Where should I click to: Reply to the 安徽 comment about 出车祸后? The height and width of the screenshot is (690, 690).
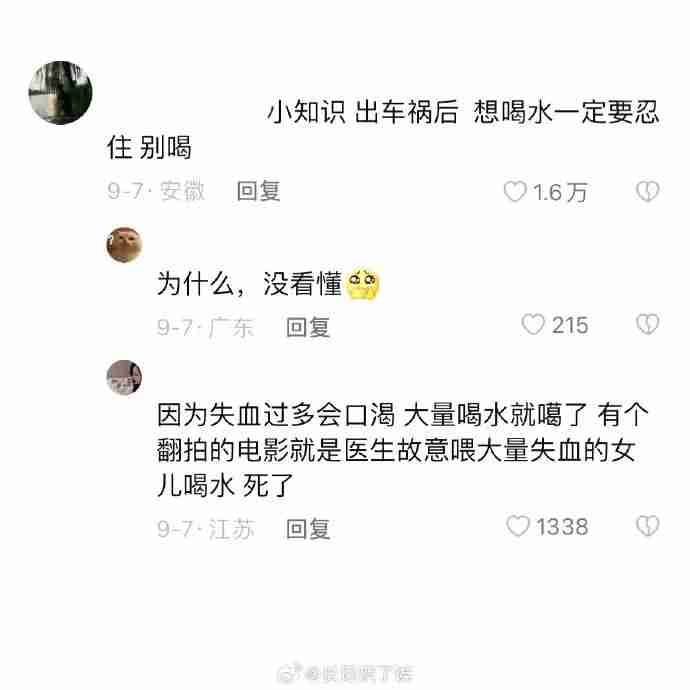(258, 191)
